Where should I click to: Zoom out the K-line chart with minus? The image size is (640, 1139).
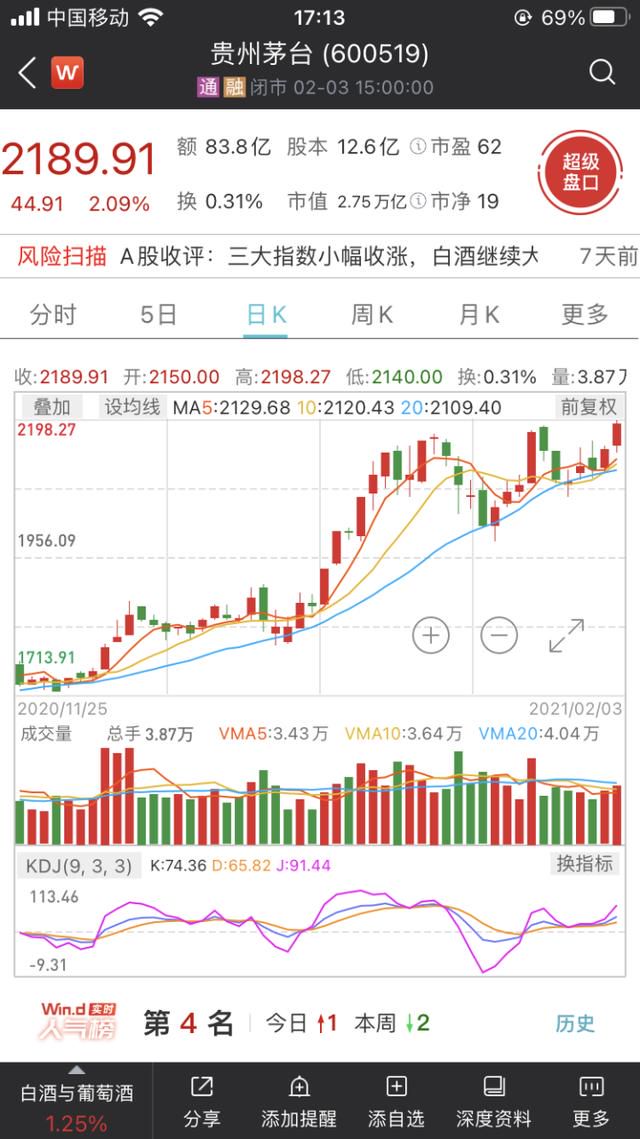coord(499,635)
